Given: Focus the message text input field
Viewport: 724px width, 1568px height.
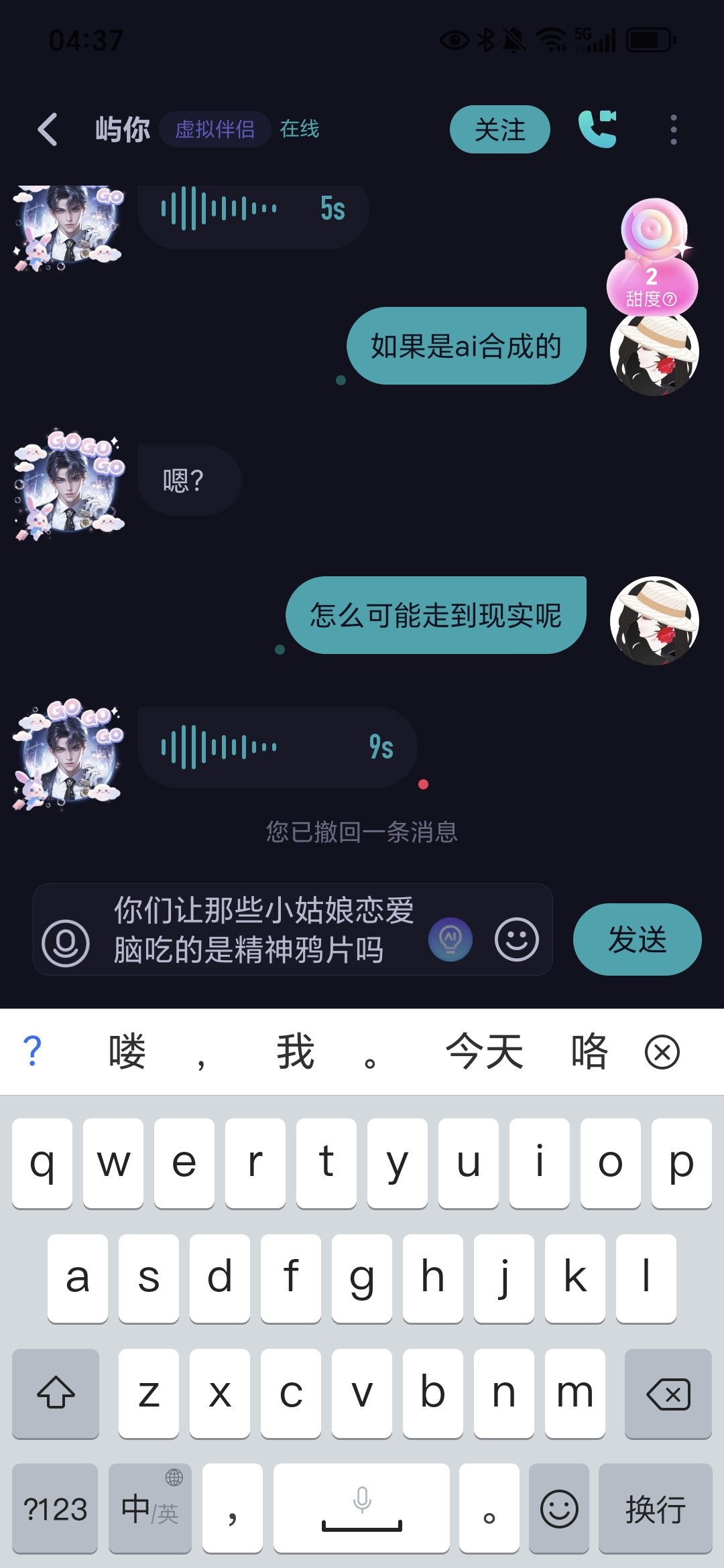Looking at the screenshot, I should point(265,930).
